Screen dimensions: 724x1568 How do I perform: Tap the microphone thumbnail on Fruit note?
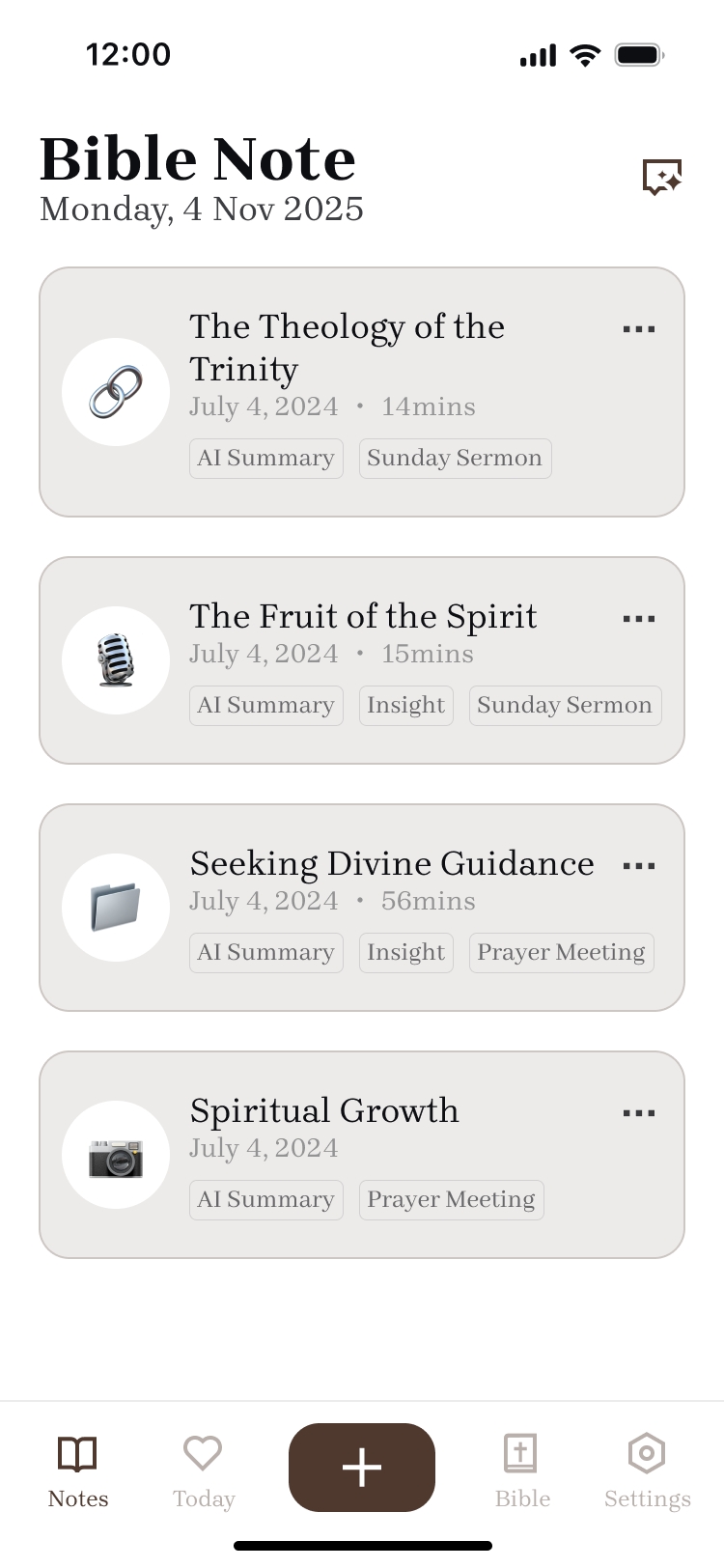point(116,659)
